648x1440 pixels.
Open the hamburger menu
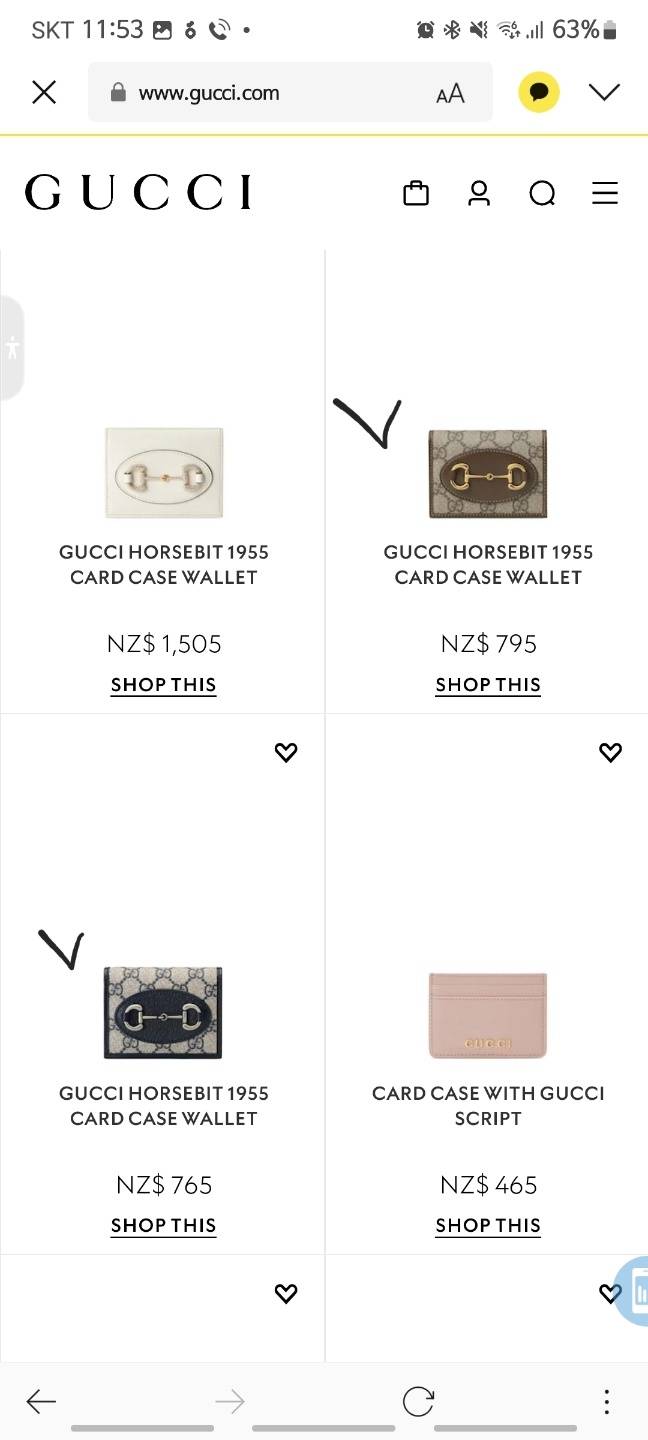(605, 193)
